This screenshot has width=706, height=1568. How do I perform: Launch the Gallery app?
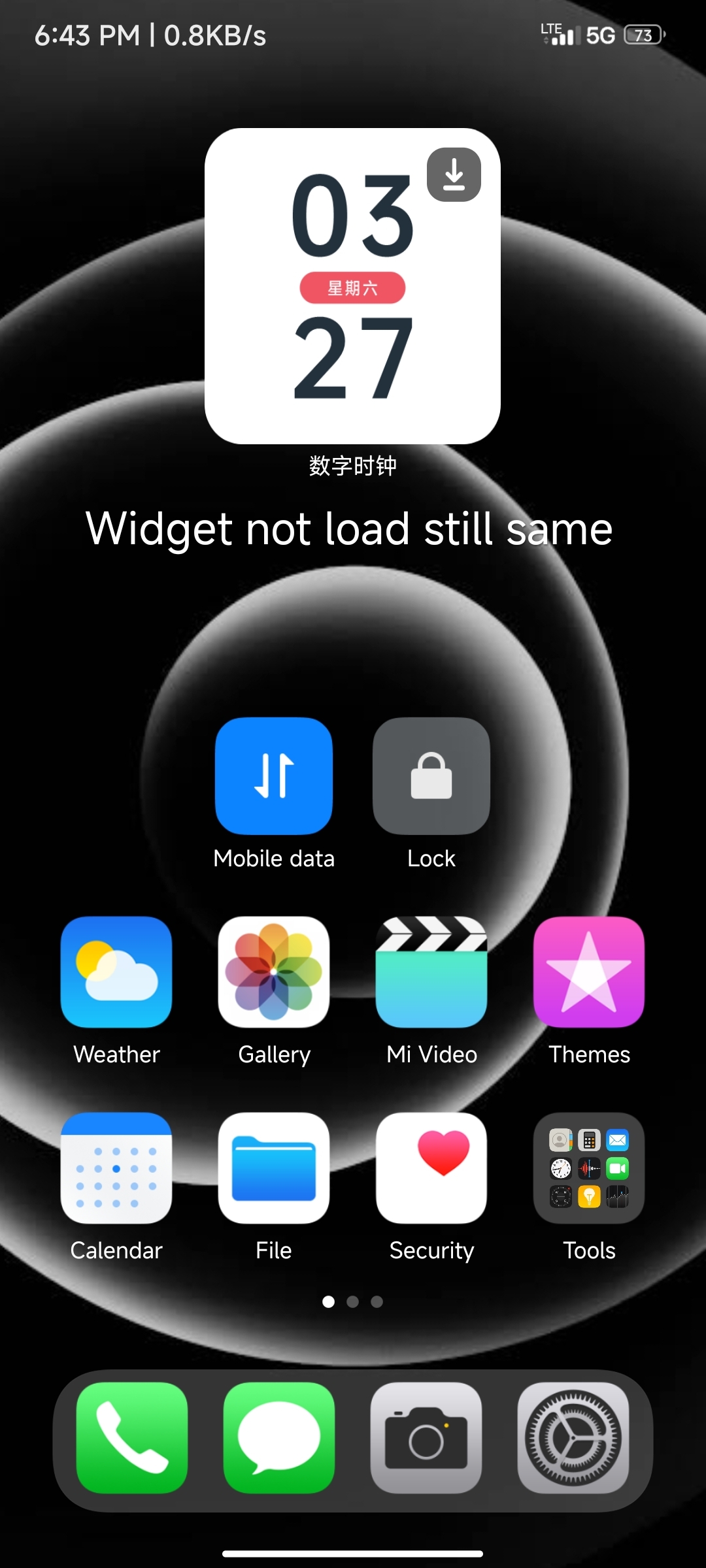pyautogui.click(x=274, y=972)
